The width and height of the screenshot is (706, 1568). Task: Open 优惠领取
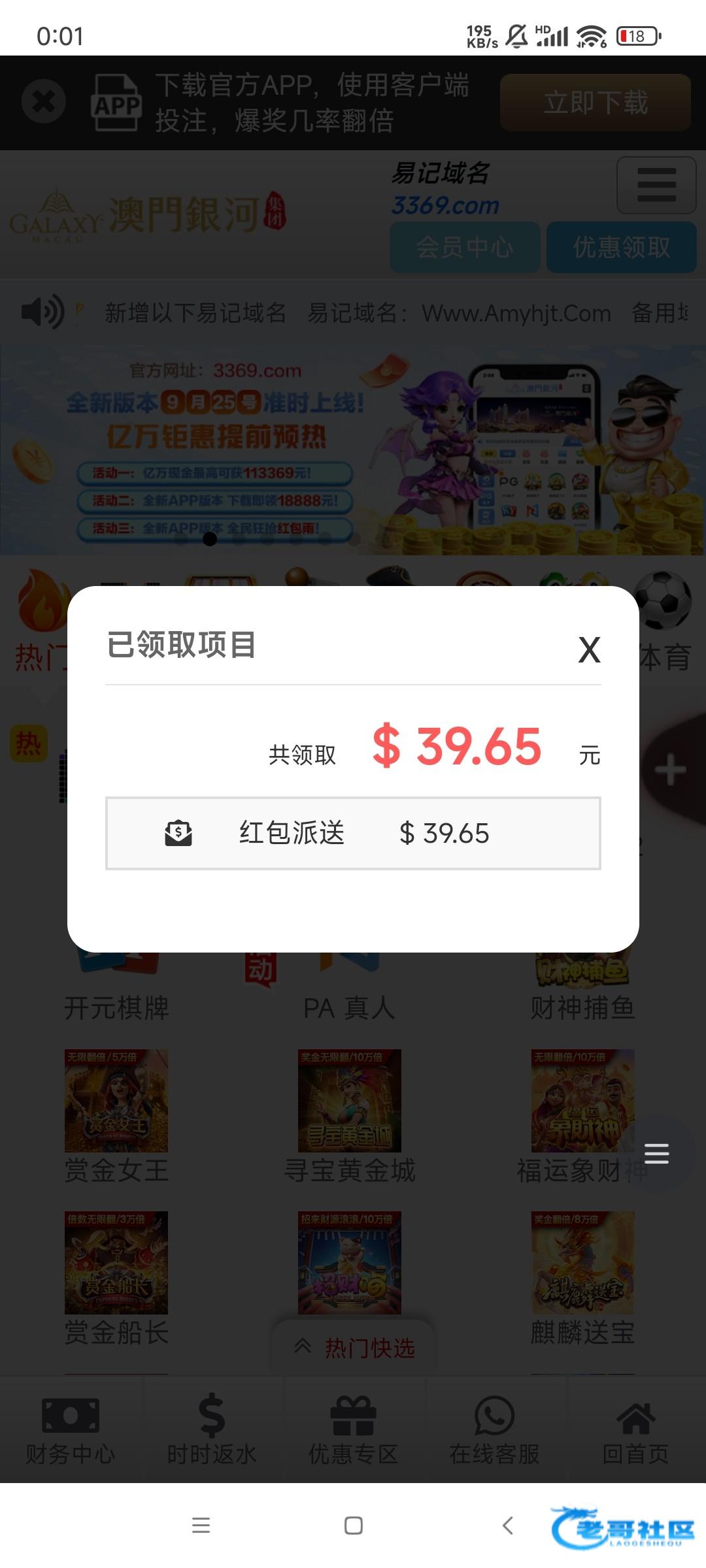[621, 248]
